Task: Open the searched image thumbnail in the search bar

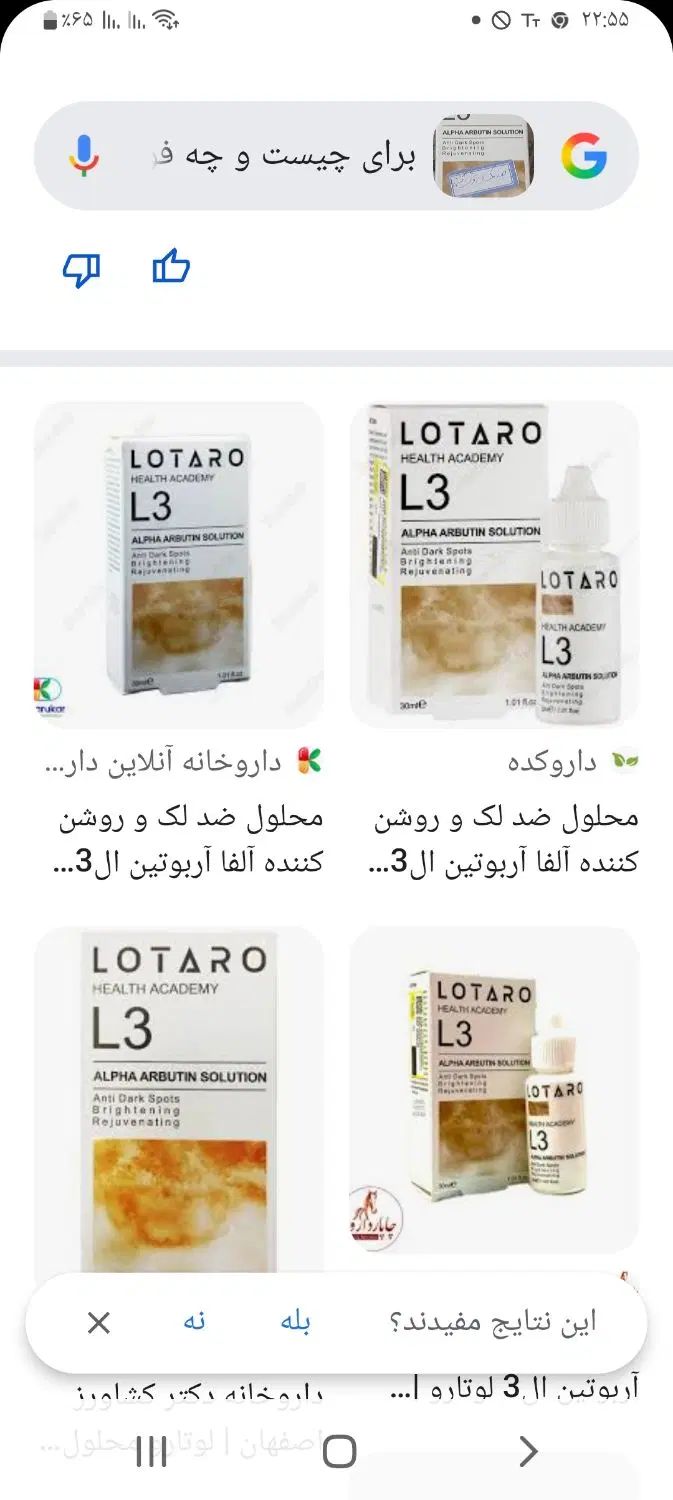Action: point(483,156)
